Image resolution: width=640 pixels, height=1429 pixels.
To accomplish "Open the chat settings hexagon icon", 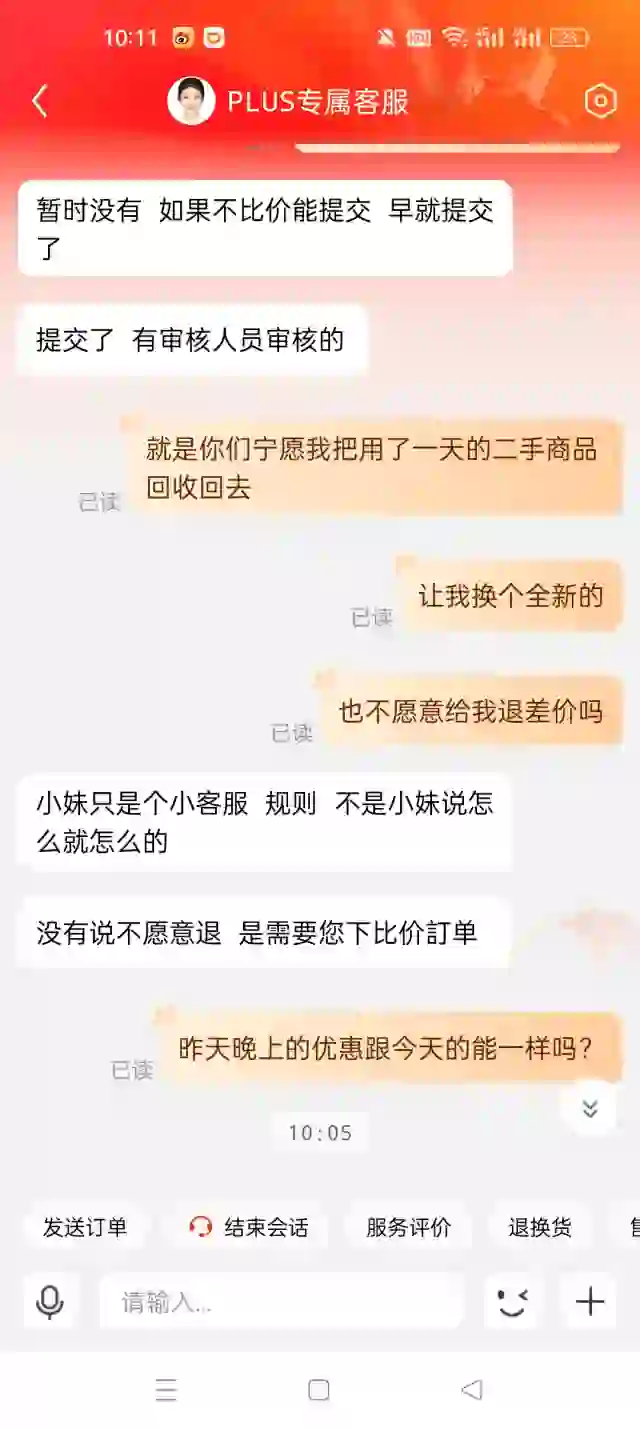I will pos(600,101).
